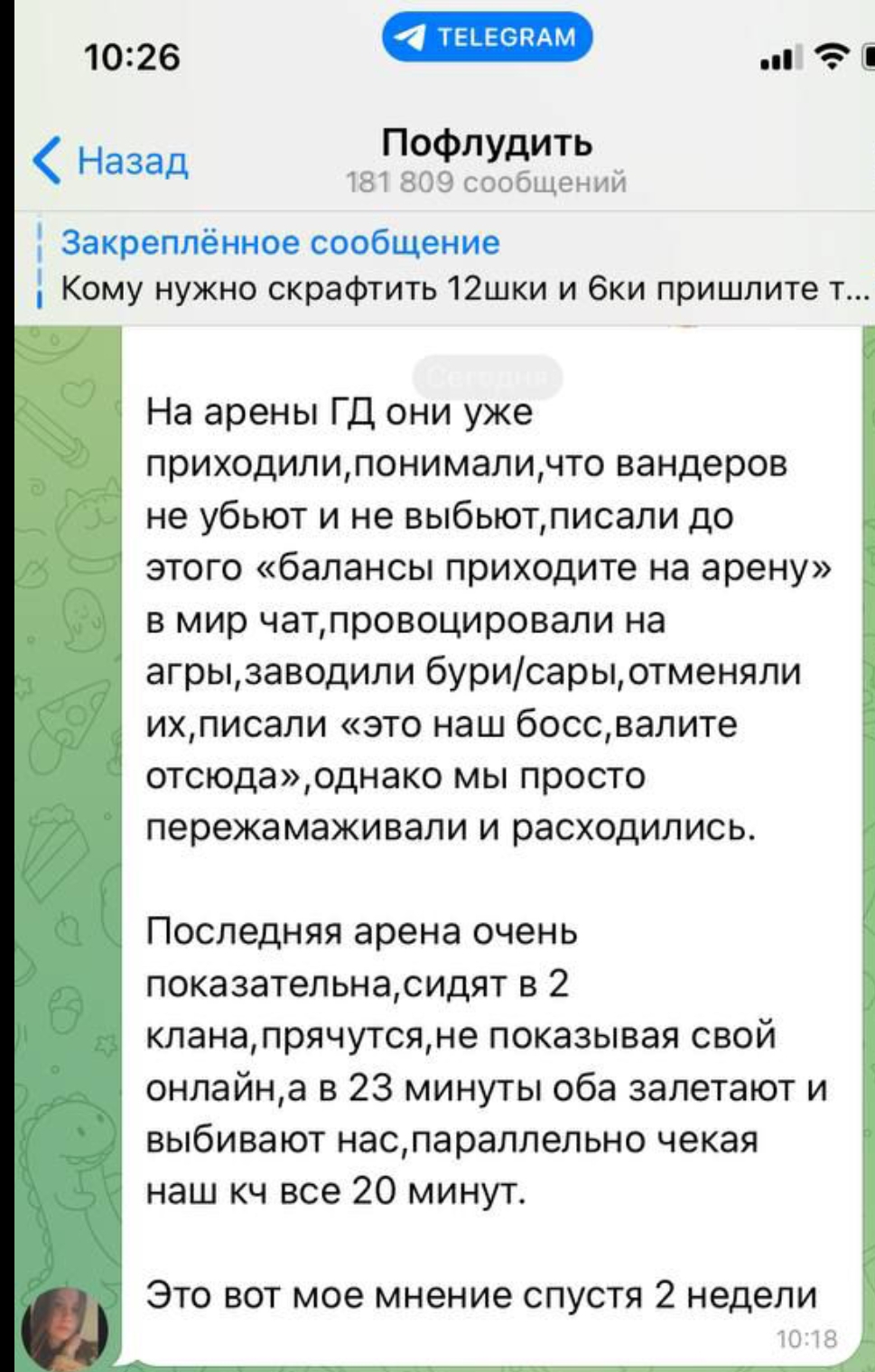Screen dimensions: 875x1372
Task: Return to Telegram via the status pill
Action: pos(488,38)
